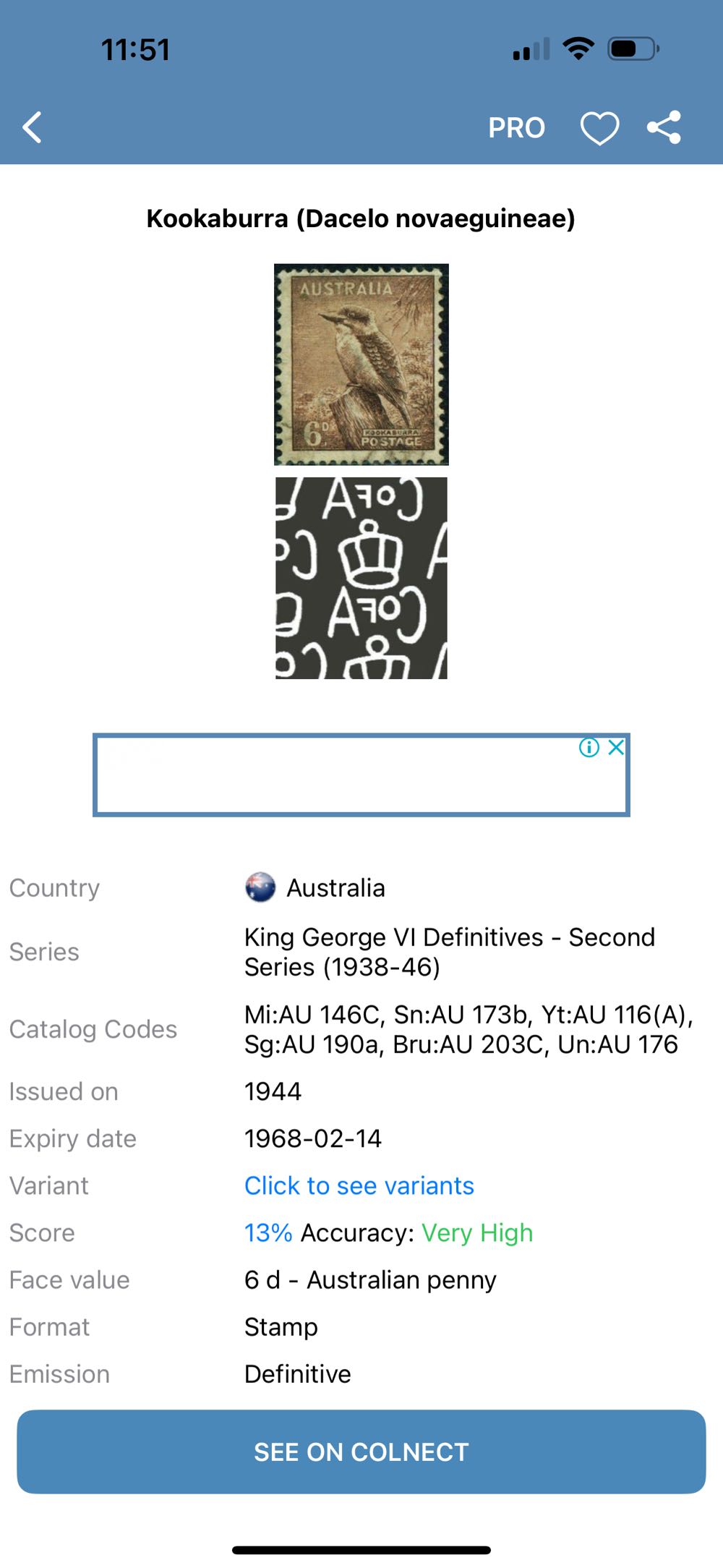Add this Kookaburra stamp to favorites
Image resolution: width=723 pixels, height=1568 pixels.
coord(599,129)
